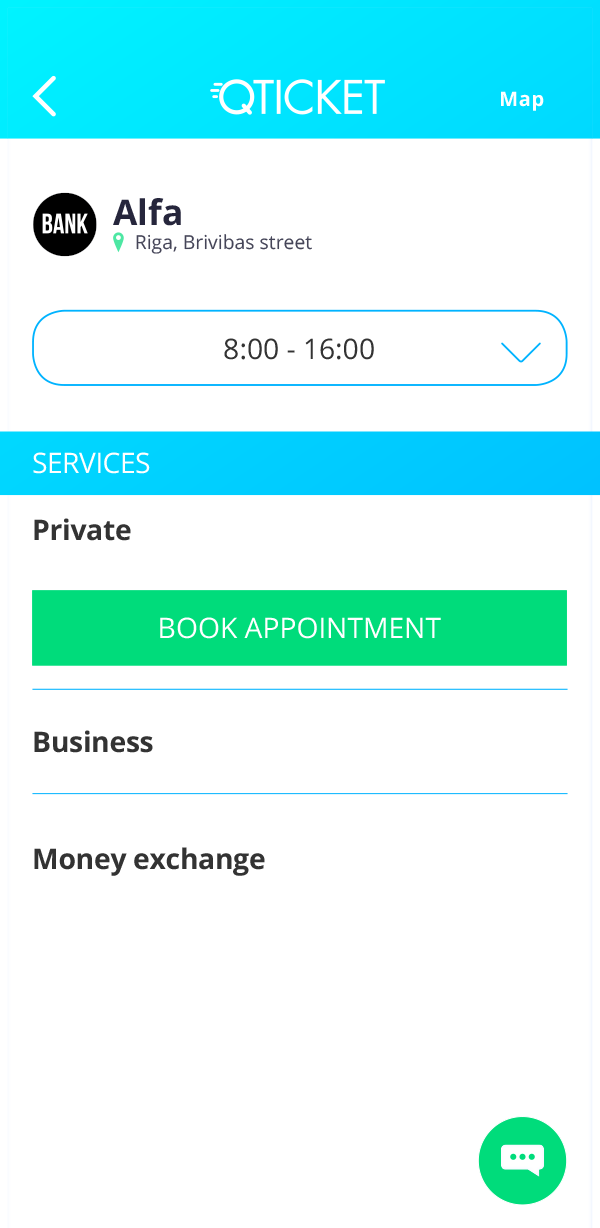The width and height of the screenshot is (600, 1228).
Task: Tap the Book Appointment button
Action: tap(299, 628)
